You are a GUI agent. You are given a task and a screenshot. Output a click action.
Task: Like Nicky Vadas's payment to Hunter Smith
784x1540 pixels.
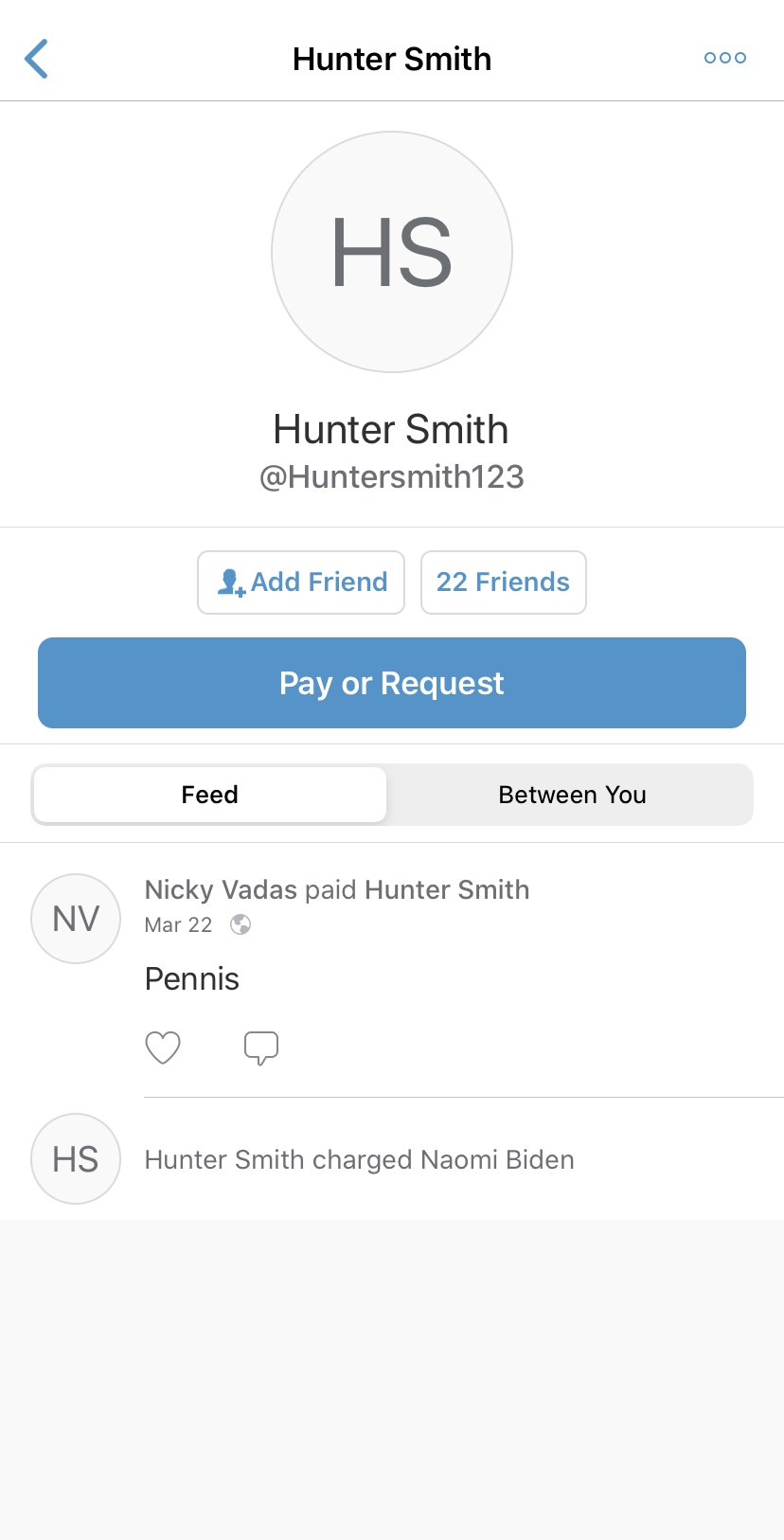(x=163, y=1048)
